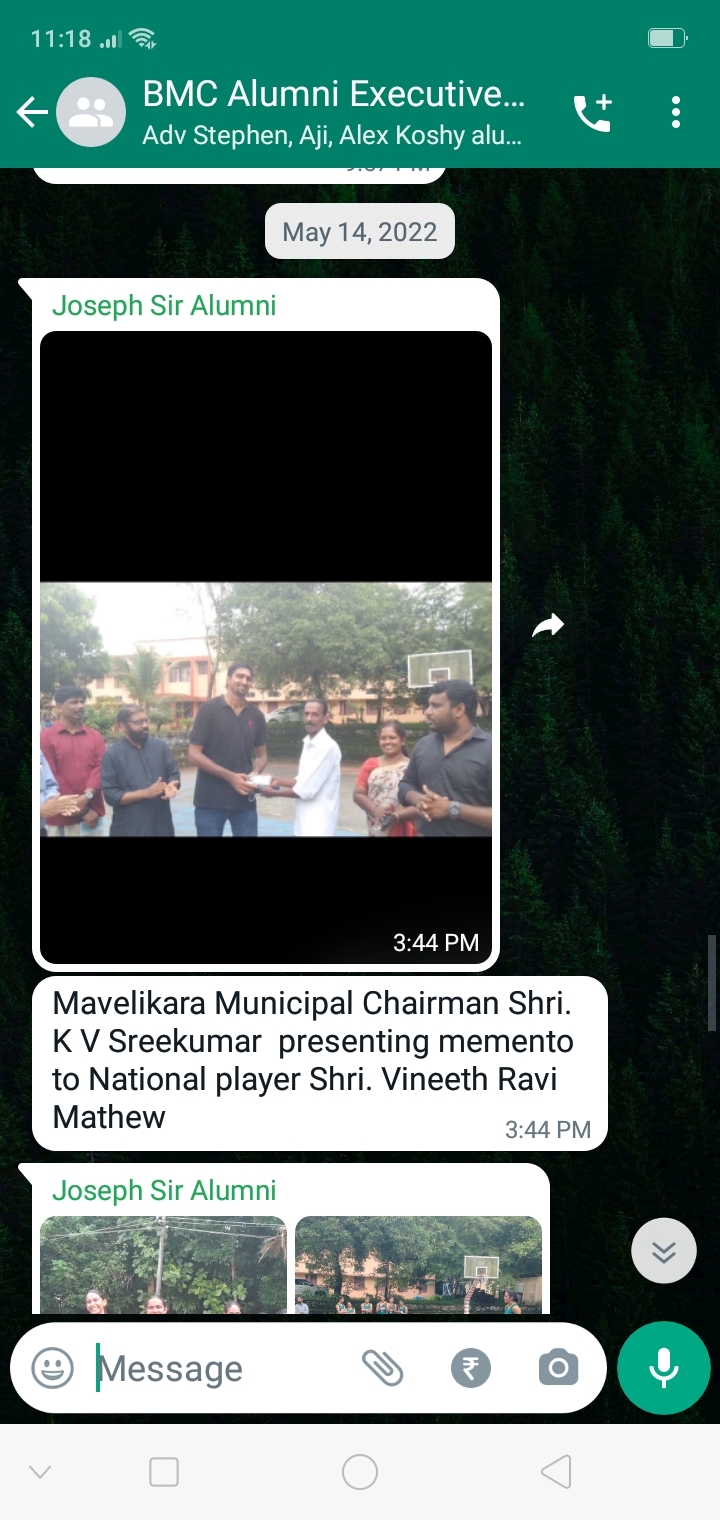The height and width of the screenshot is (1520, 720).
Task: Open the group profile picture
Action: pyautogui.click(x=91, y=112)
